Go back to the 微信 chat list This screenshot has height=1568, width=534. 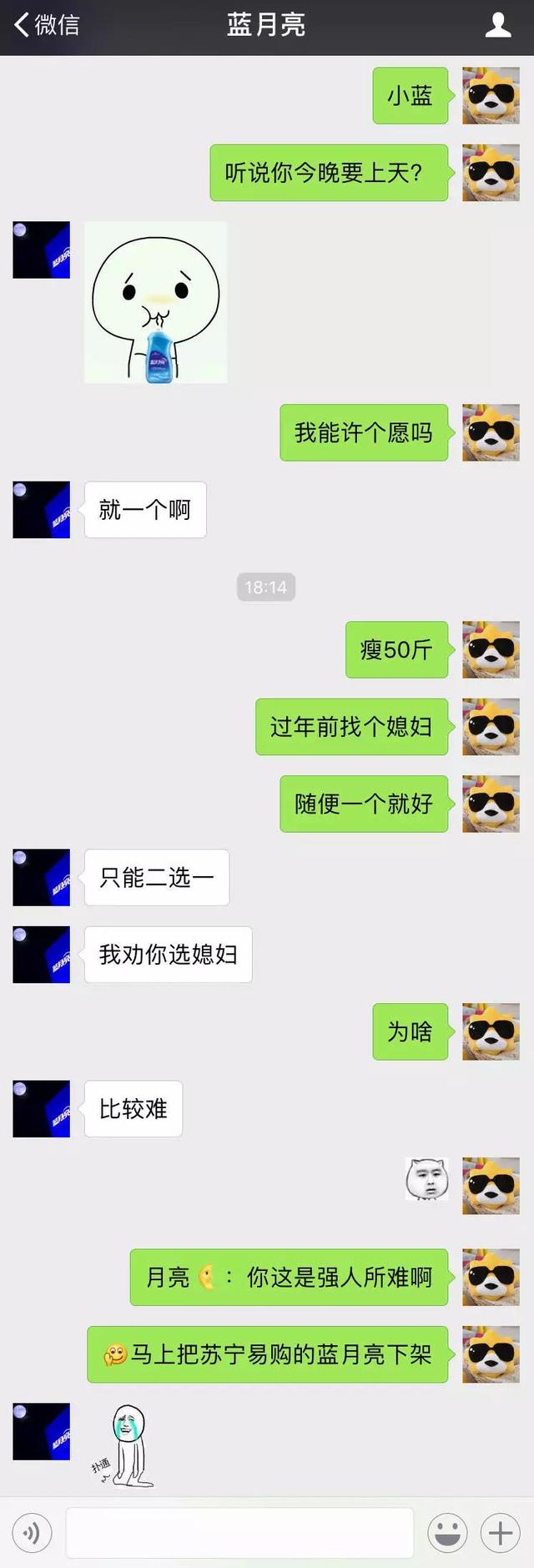(46, 25)
